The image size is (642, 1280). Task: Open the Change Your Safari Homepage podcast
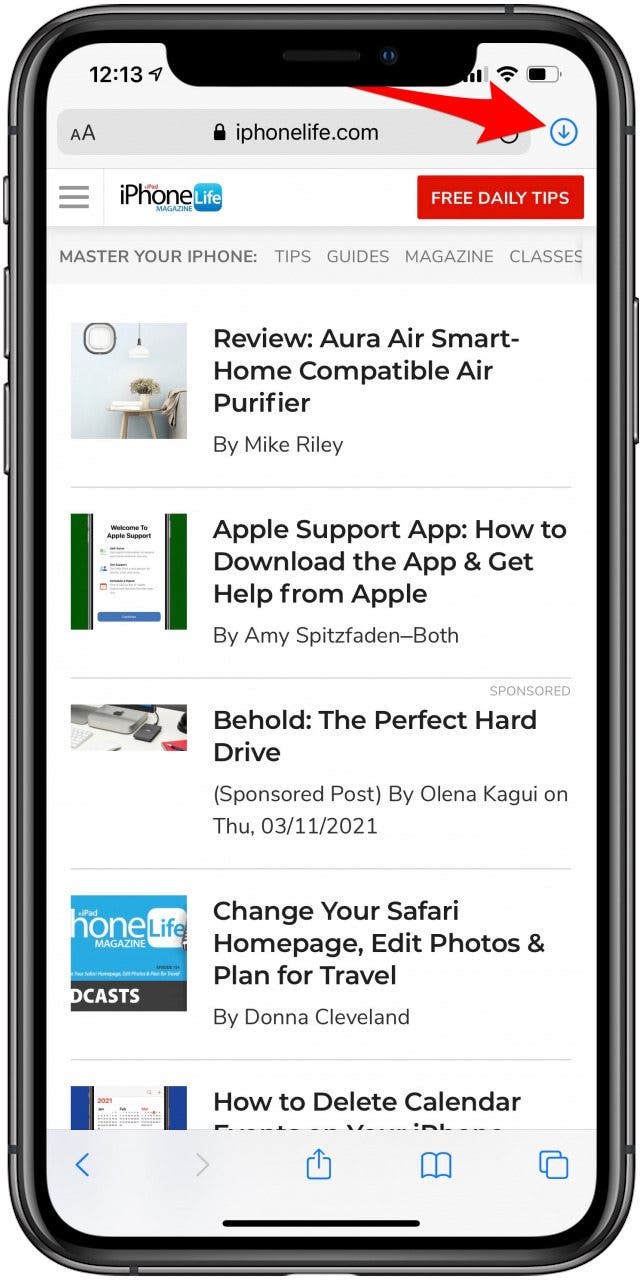(378, 943)
